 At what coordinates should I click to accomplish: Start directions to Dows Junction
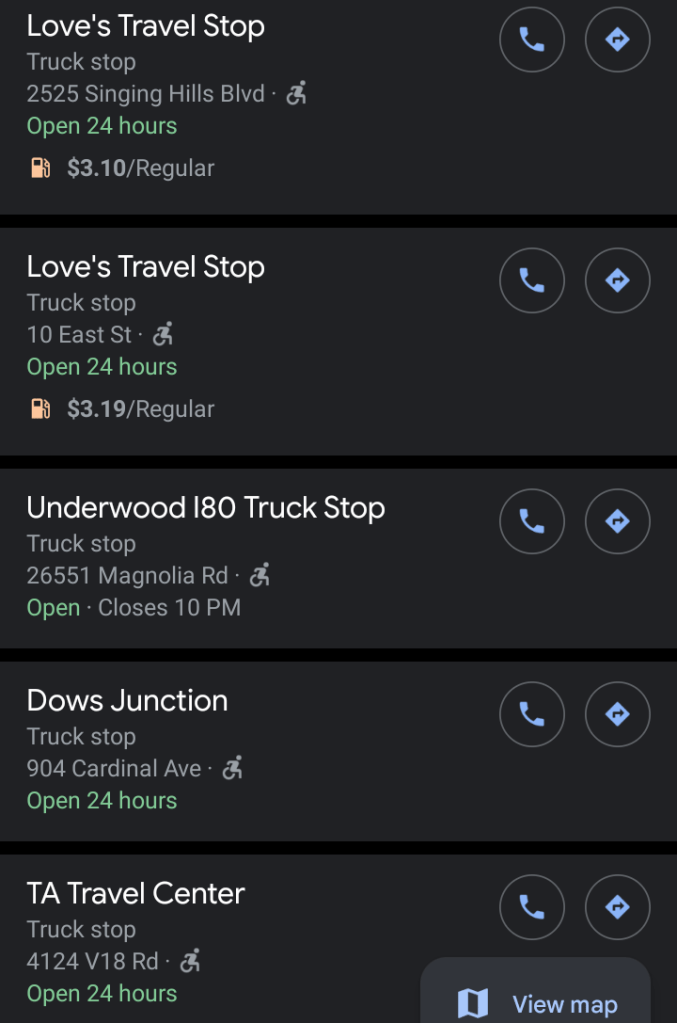click(x=617, y=715)
